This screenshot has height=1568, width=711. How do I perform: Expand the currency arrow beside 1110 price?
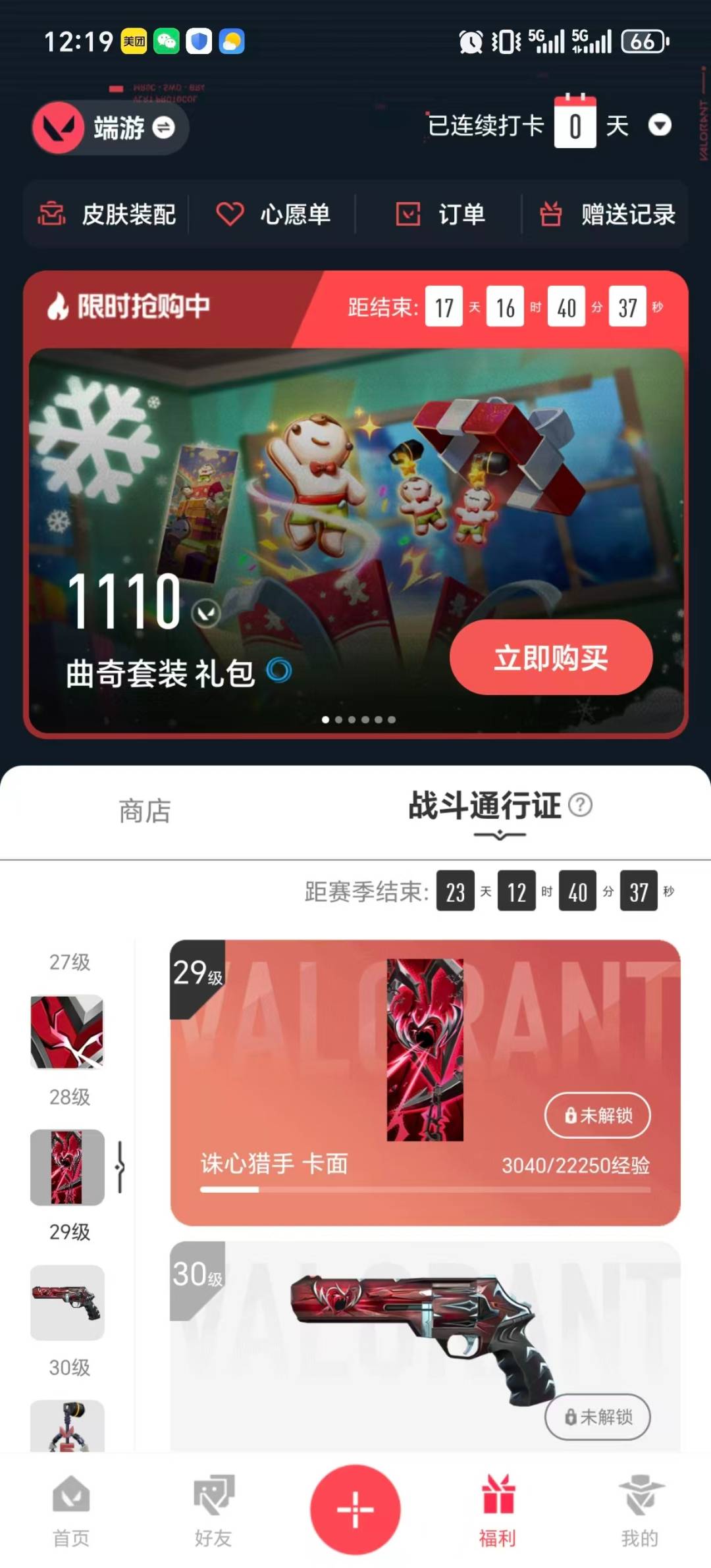coord(204,610)
